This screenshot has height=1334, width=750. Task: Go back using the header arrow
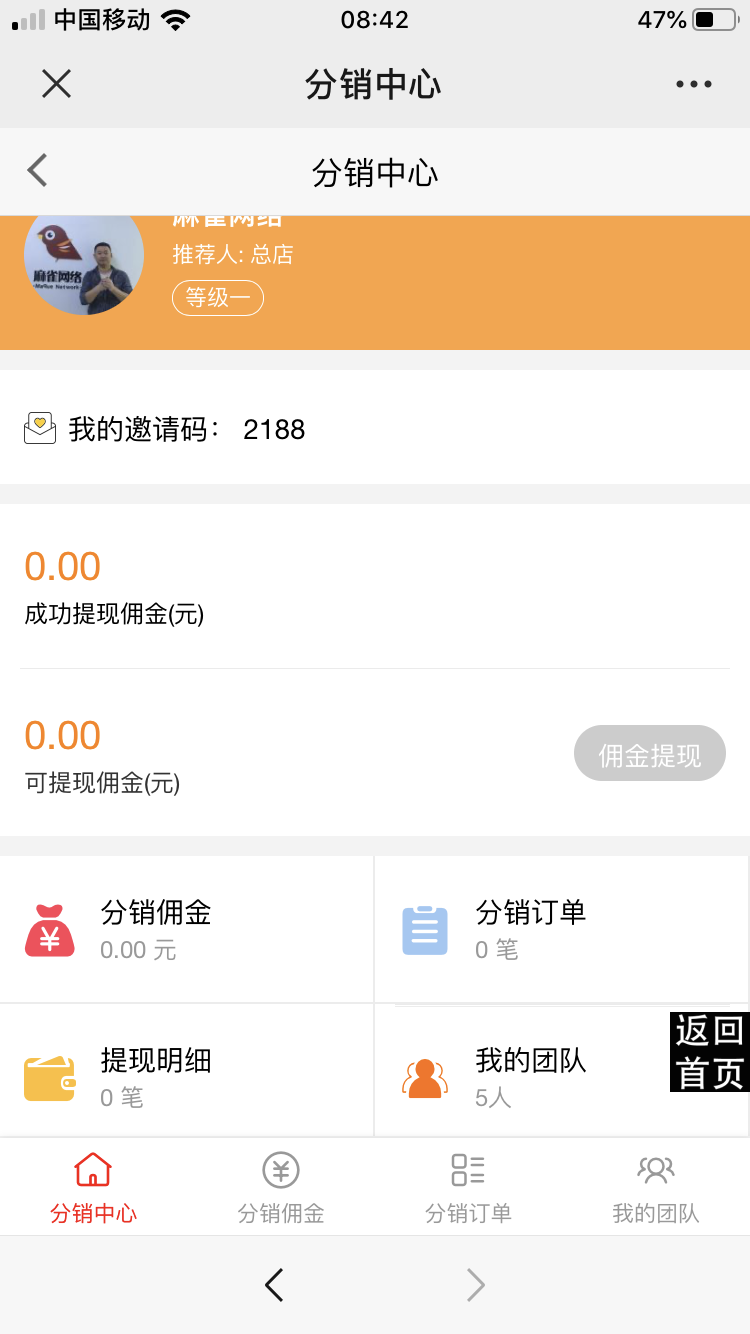coord(38,171)
